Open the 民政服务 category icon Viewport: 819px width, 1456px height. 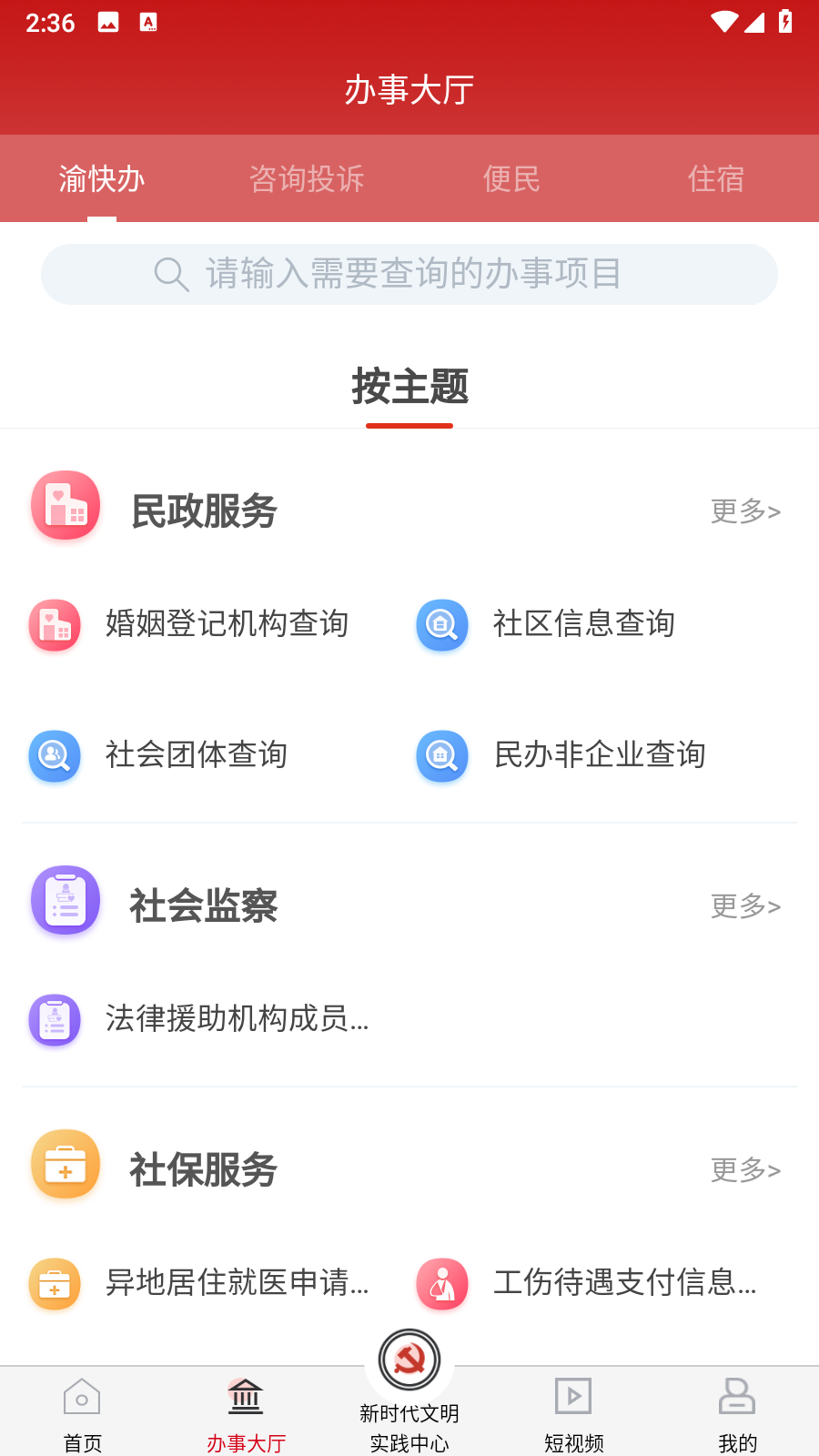point(65,506)
